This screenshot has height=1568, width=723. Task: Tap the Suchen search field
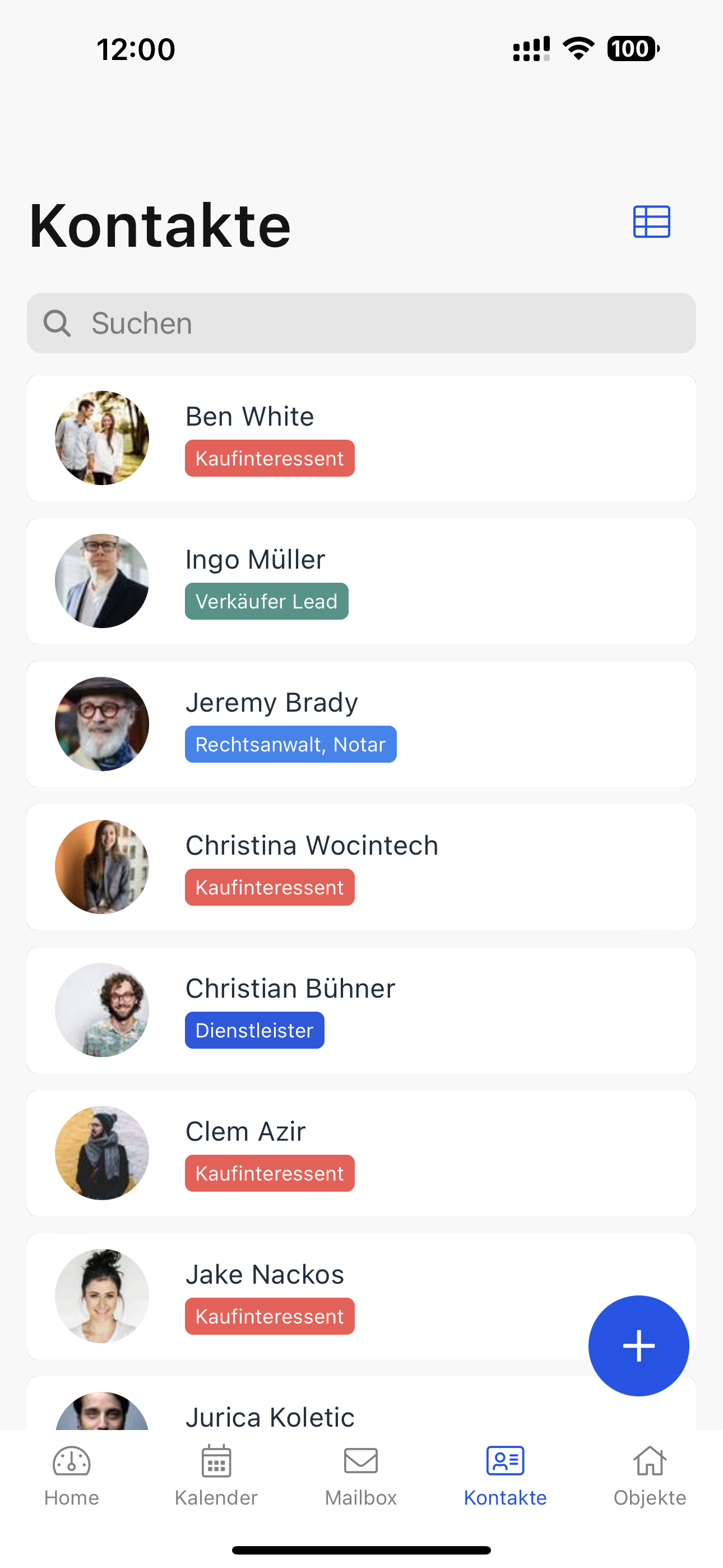pos(361,323)
